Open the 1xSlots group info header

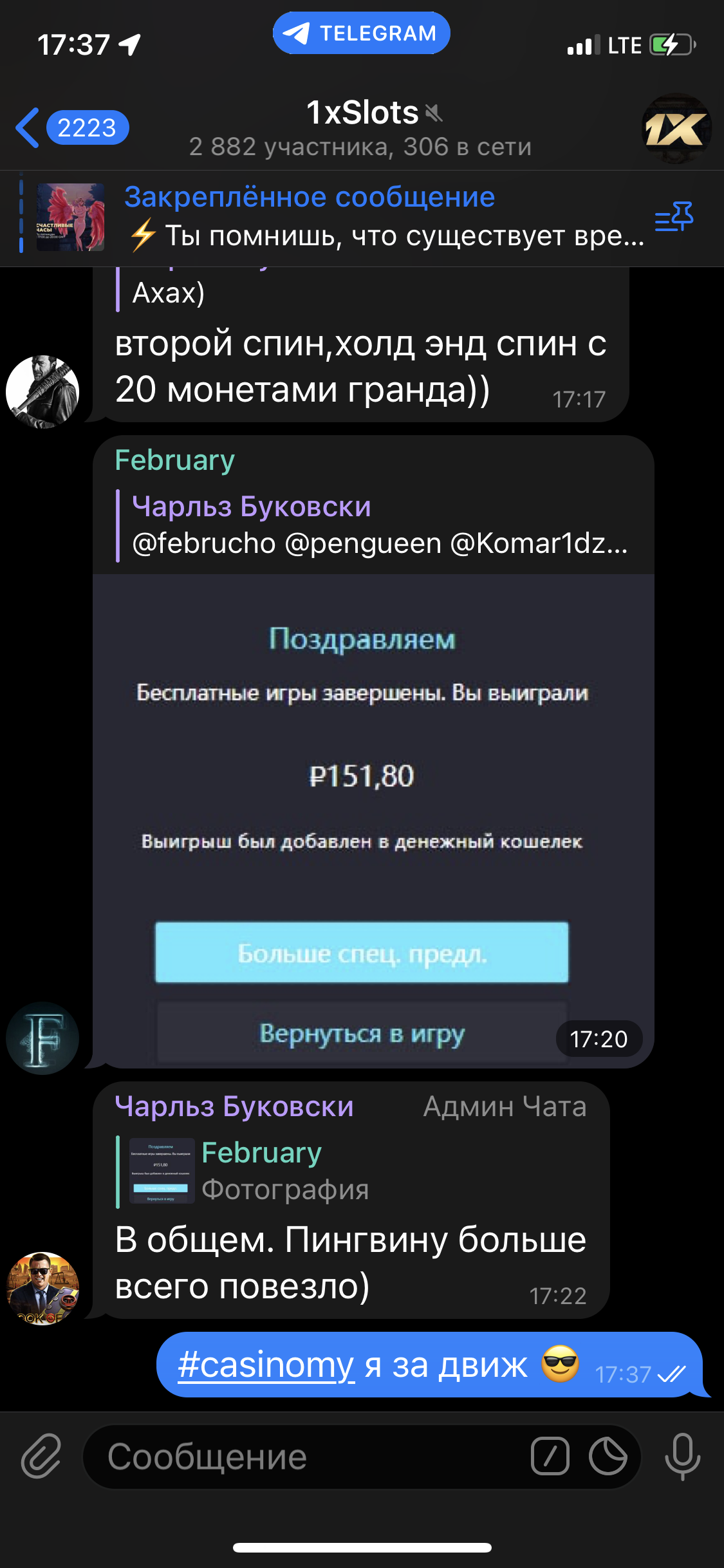pyautogui.click(x=361, y=127)
